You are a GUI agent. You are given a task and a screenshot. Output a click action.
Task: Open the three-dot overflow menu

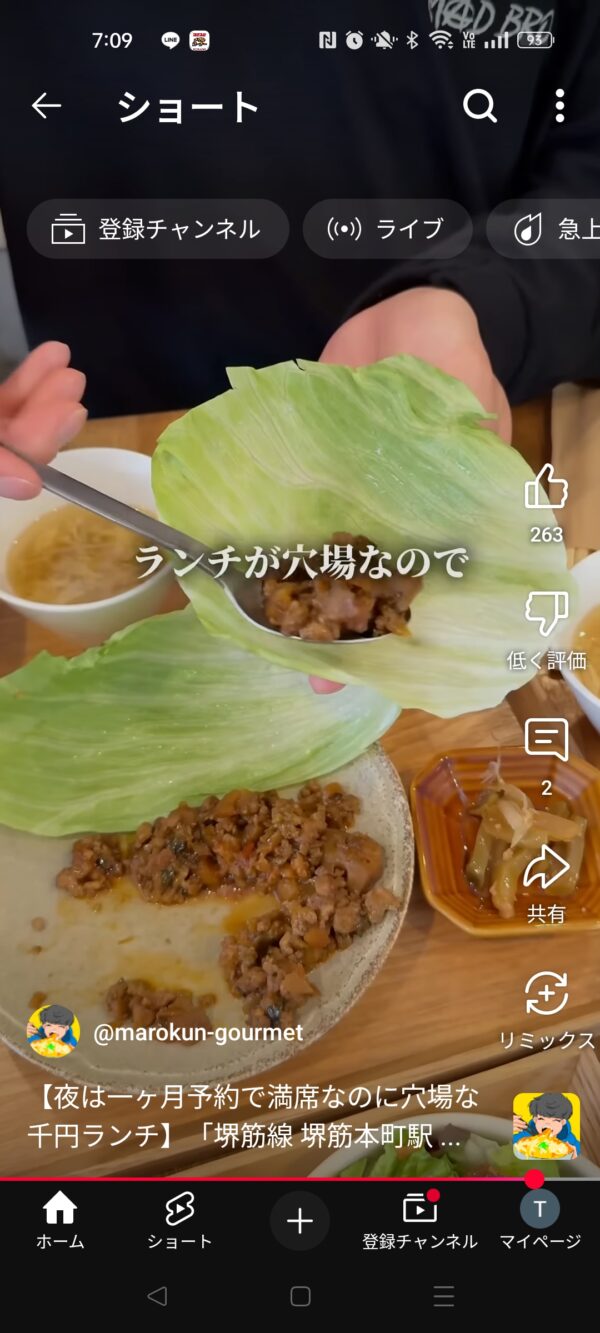(x=559, y=106)
